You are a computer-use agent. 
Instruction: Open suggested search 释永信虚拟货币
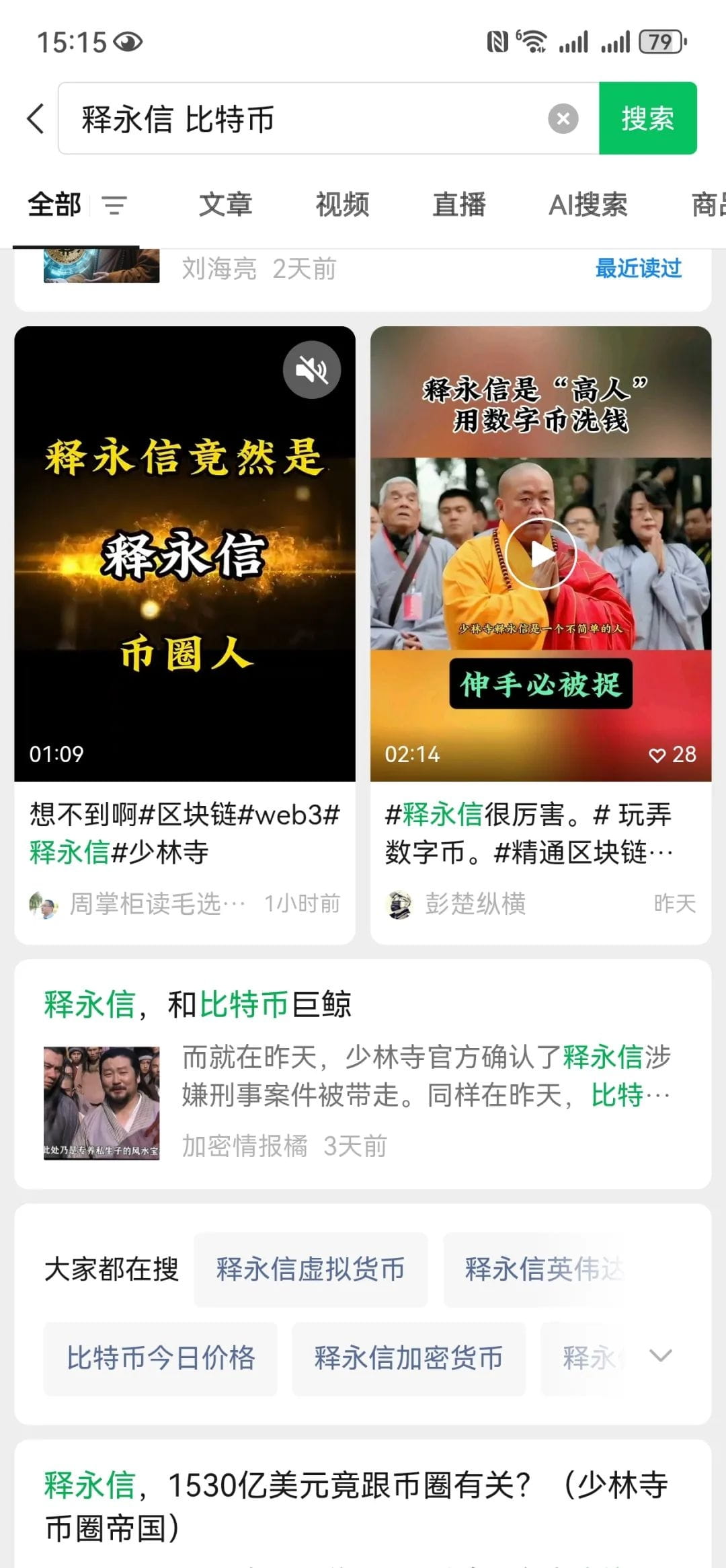click(310, 1269)
